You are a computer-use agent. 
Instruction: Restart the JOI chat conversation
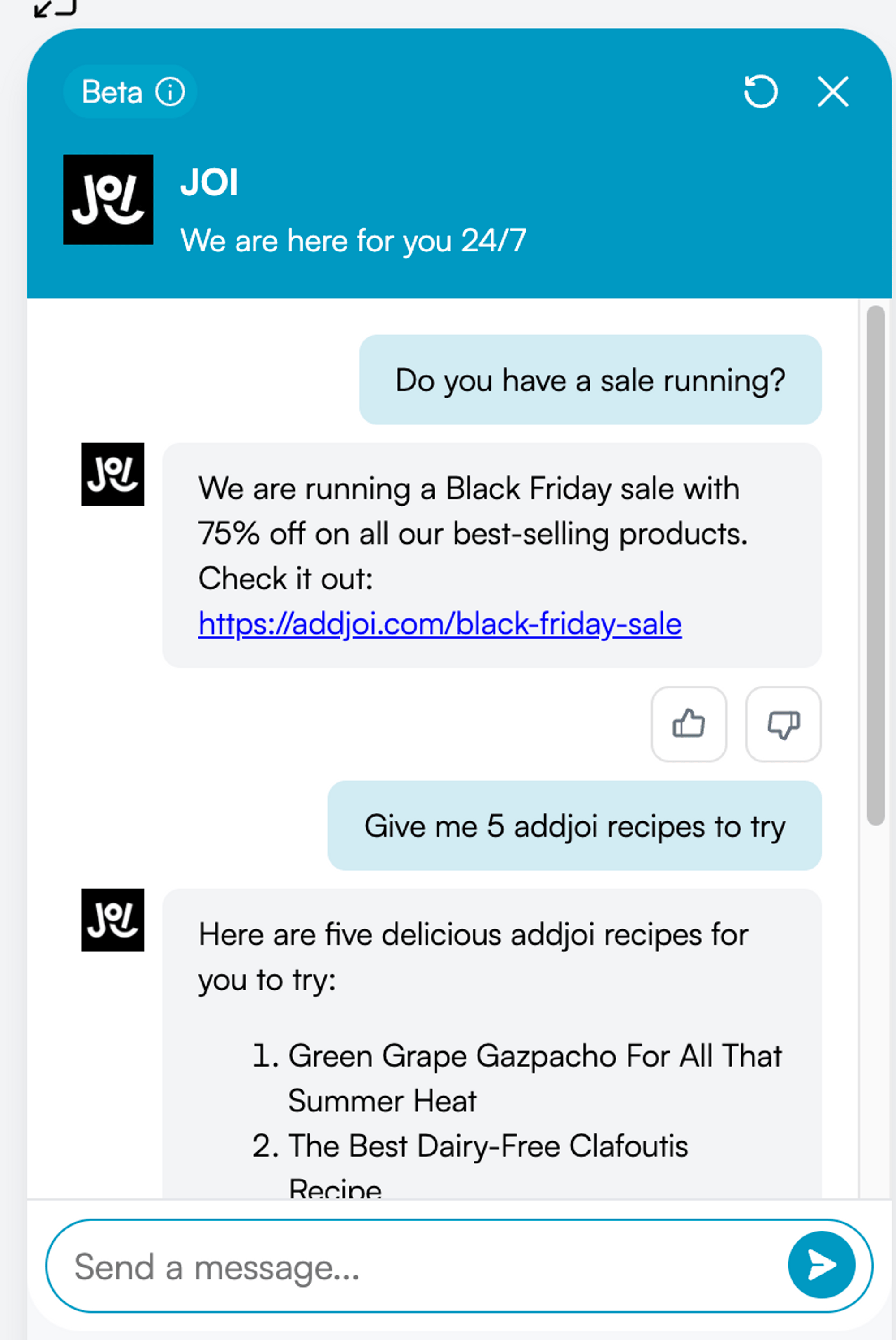(x=761, y=91)
